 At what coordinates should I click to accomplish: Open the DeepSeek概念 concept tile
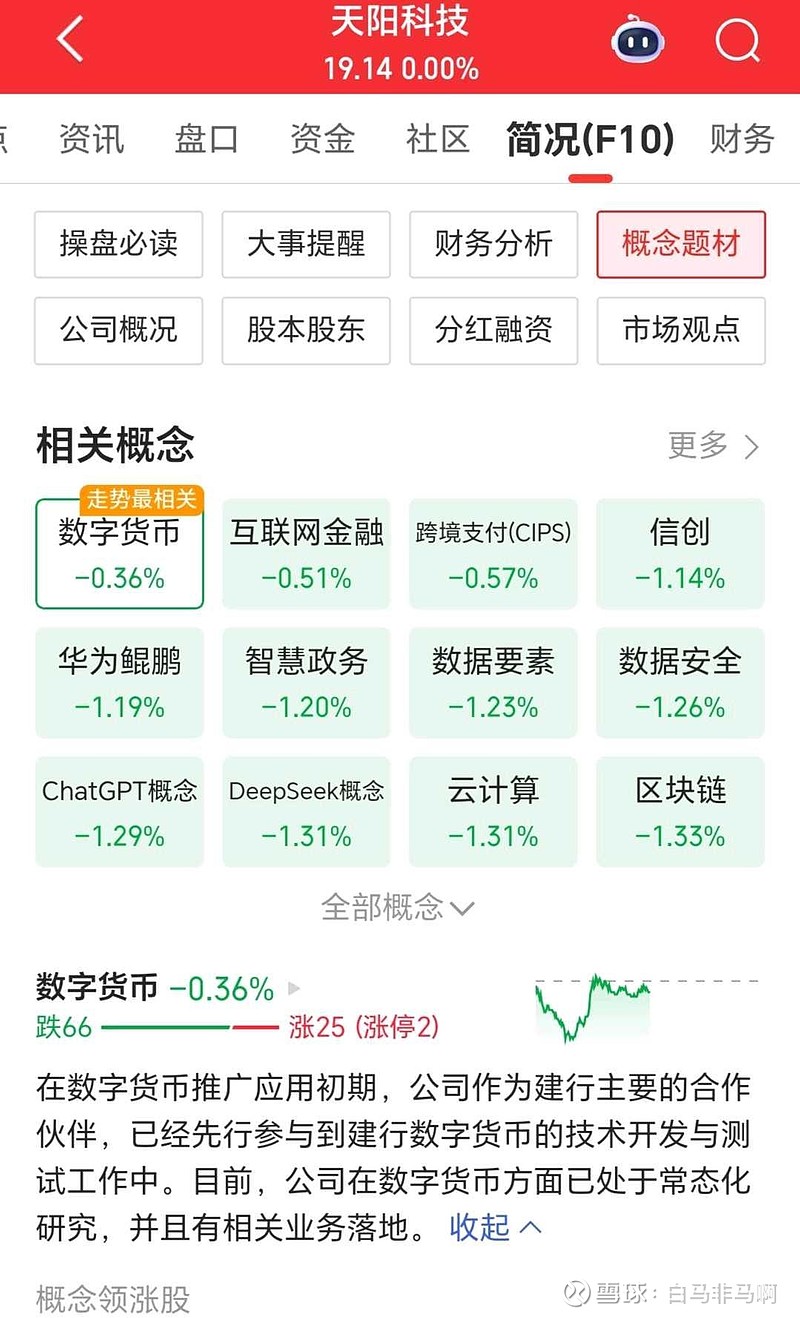(306, 811)
